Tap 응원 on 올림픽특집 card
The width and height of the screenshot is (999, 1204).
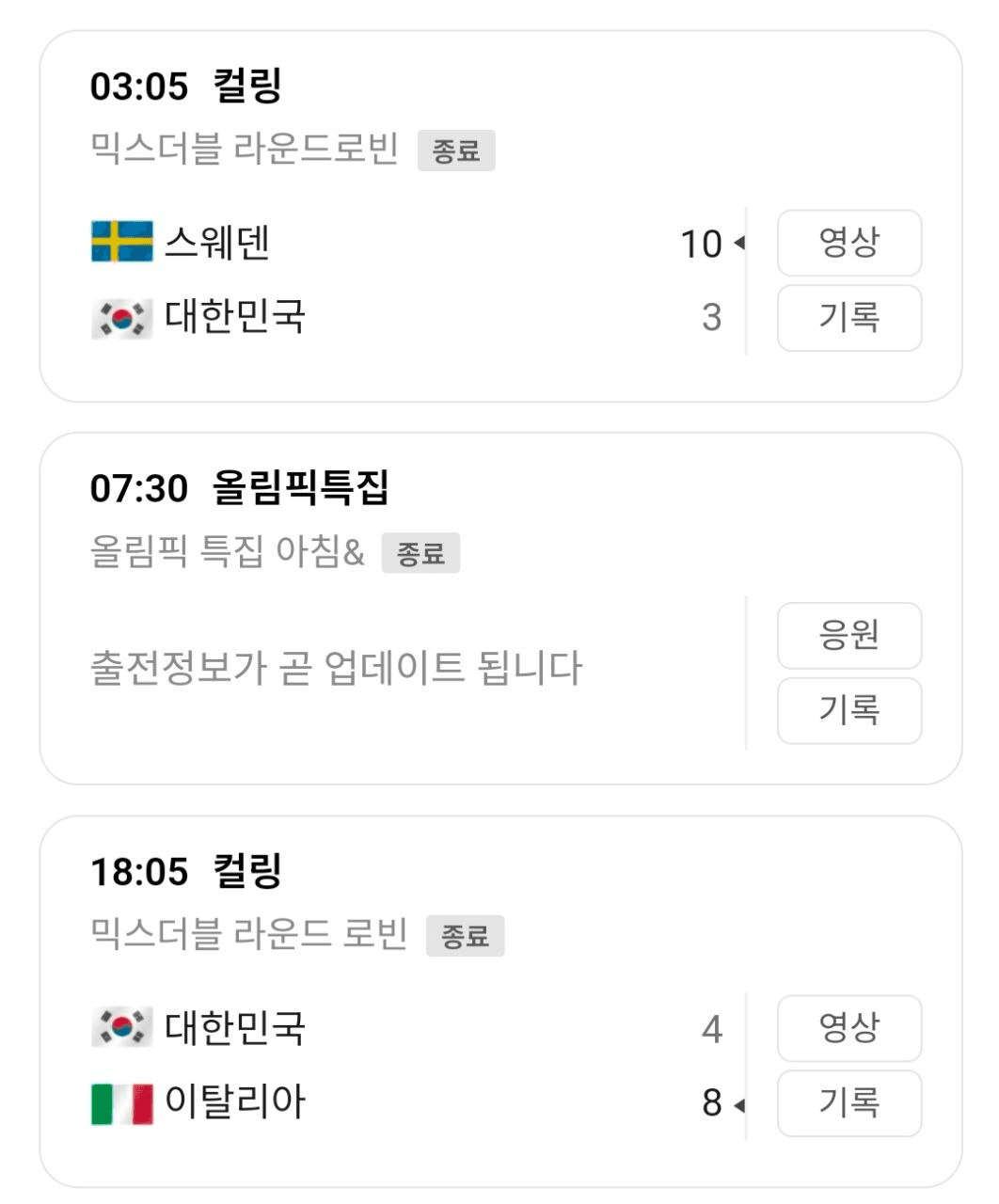[848, 636]
